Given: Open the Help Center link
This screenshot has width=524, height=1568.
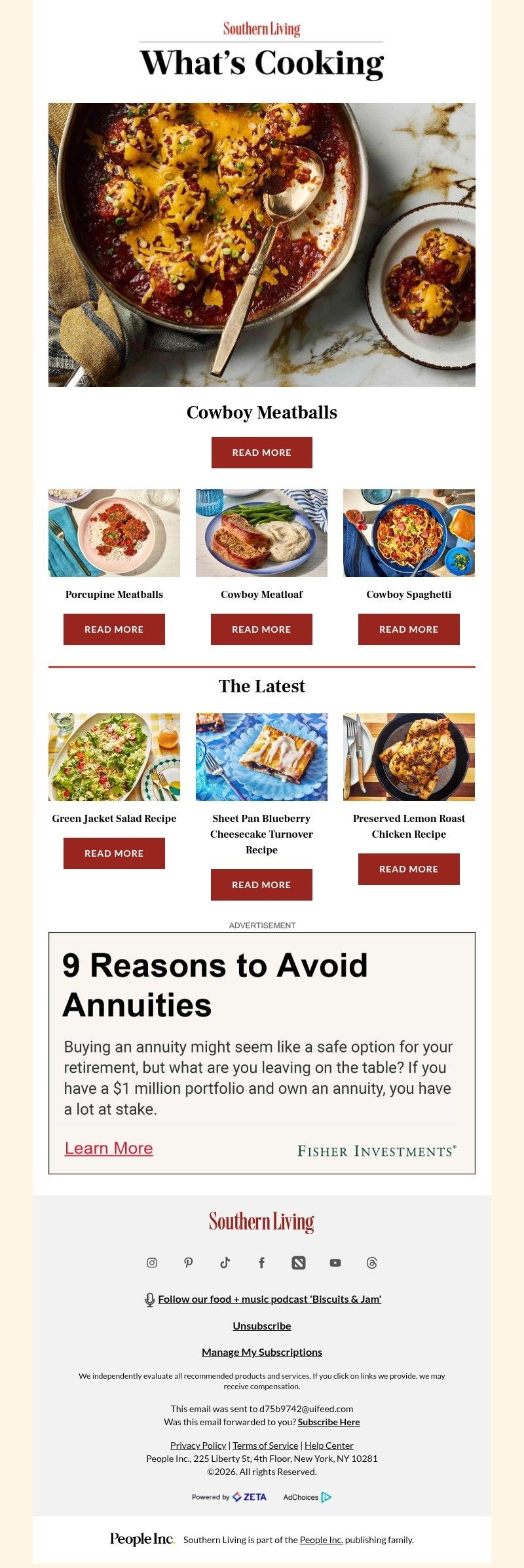Looking at the screenshot, I should (x=329, y=1446).
